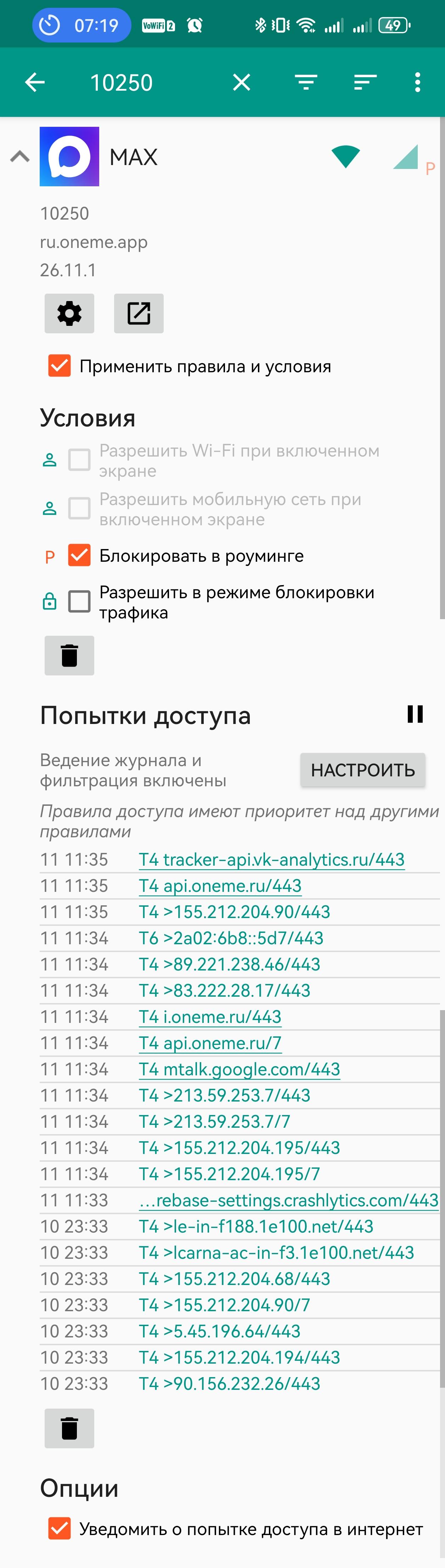Open the three-dot overflow menu
Viewport: 445px width, 1568px height.
click(417, 82)
